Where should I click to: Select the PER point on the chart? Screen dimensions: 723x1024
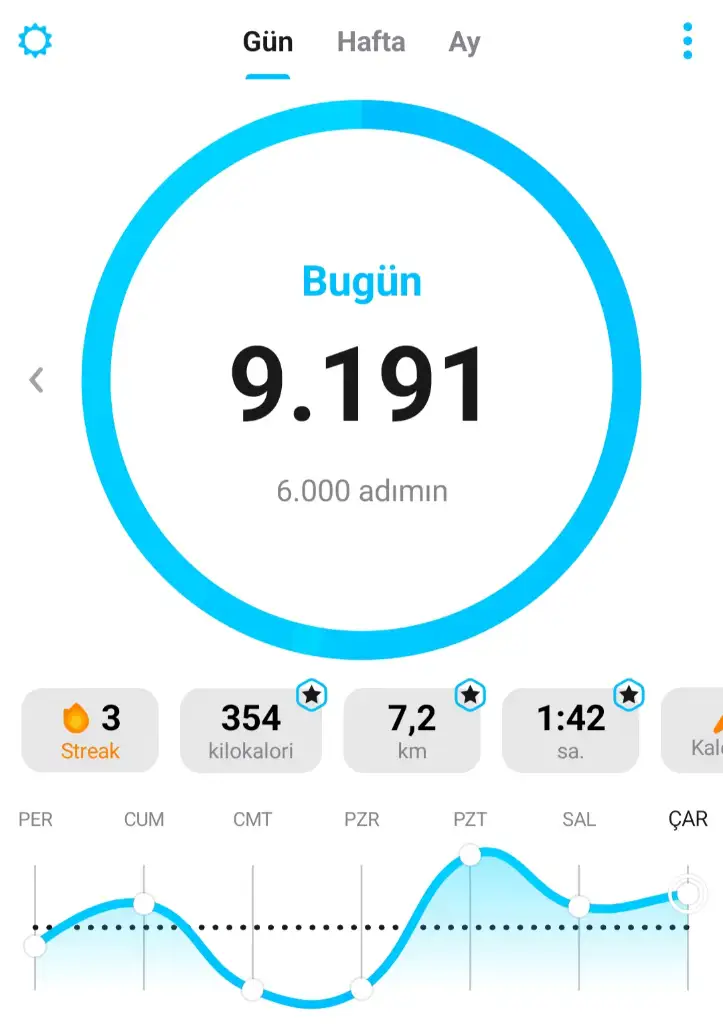pyautogui.click(x=35, y=946)
